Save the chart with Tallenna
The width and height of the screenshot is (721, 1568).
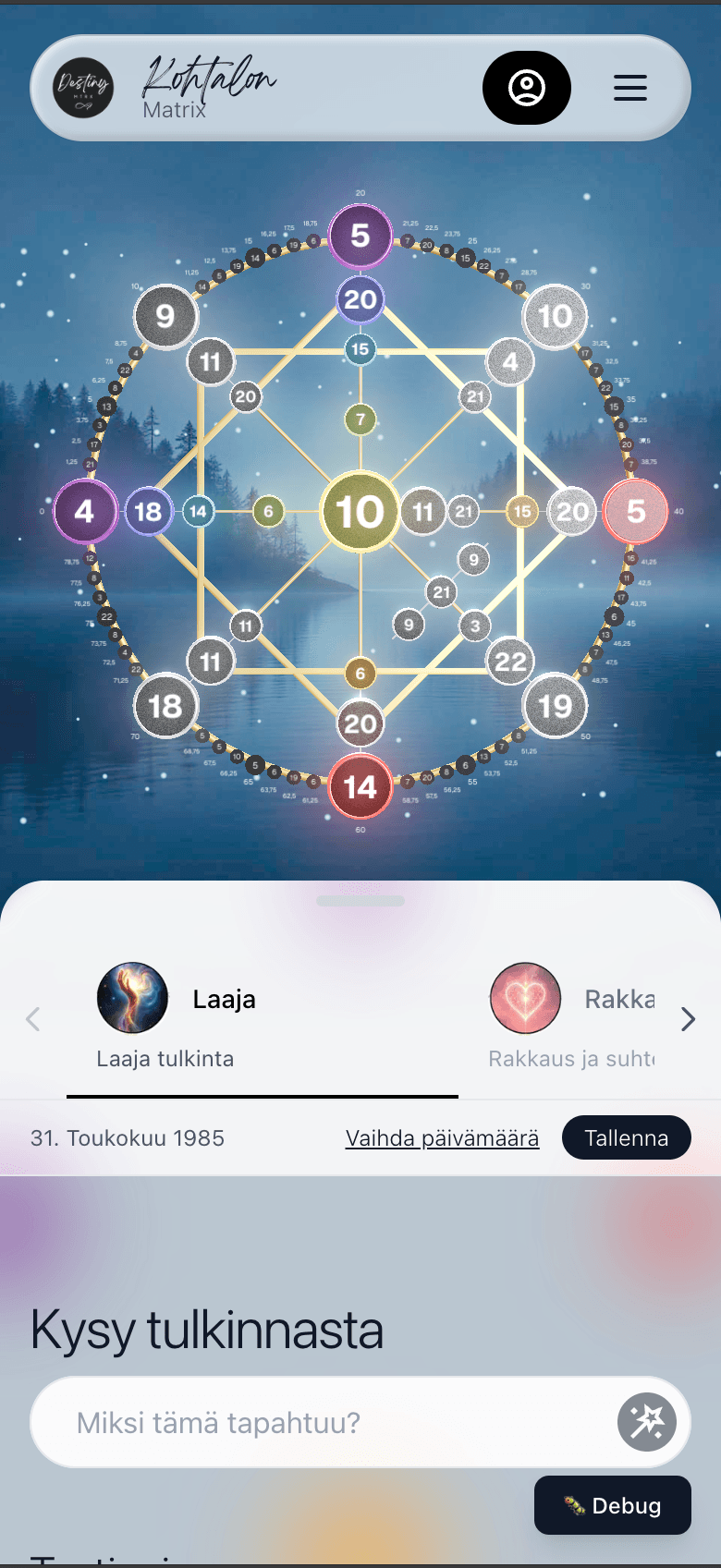[626, 1137]
